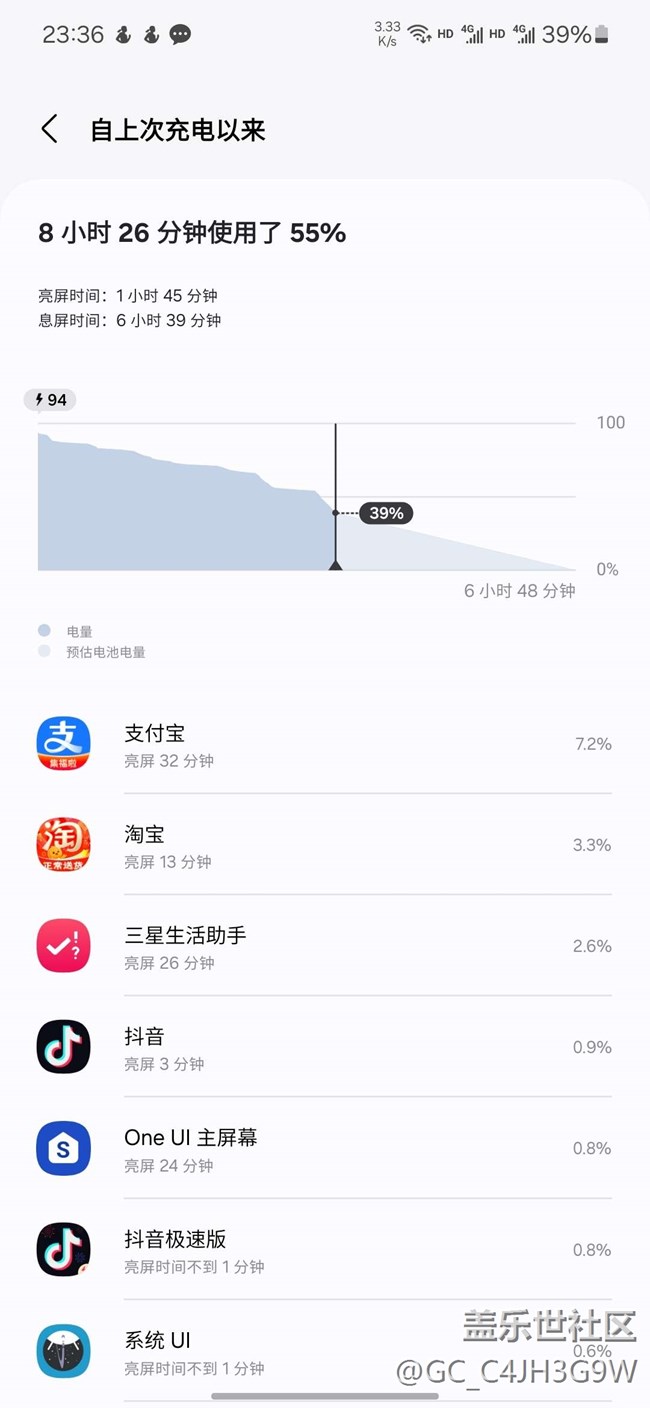The width and height of the screenshot is (650, 1408).
Task: Open 抖音 battery usage details
Action: point(324,1048)
